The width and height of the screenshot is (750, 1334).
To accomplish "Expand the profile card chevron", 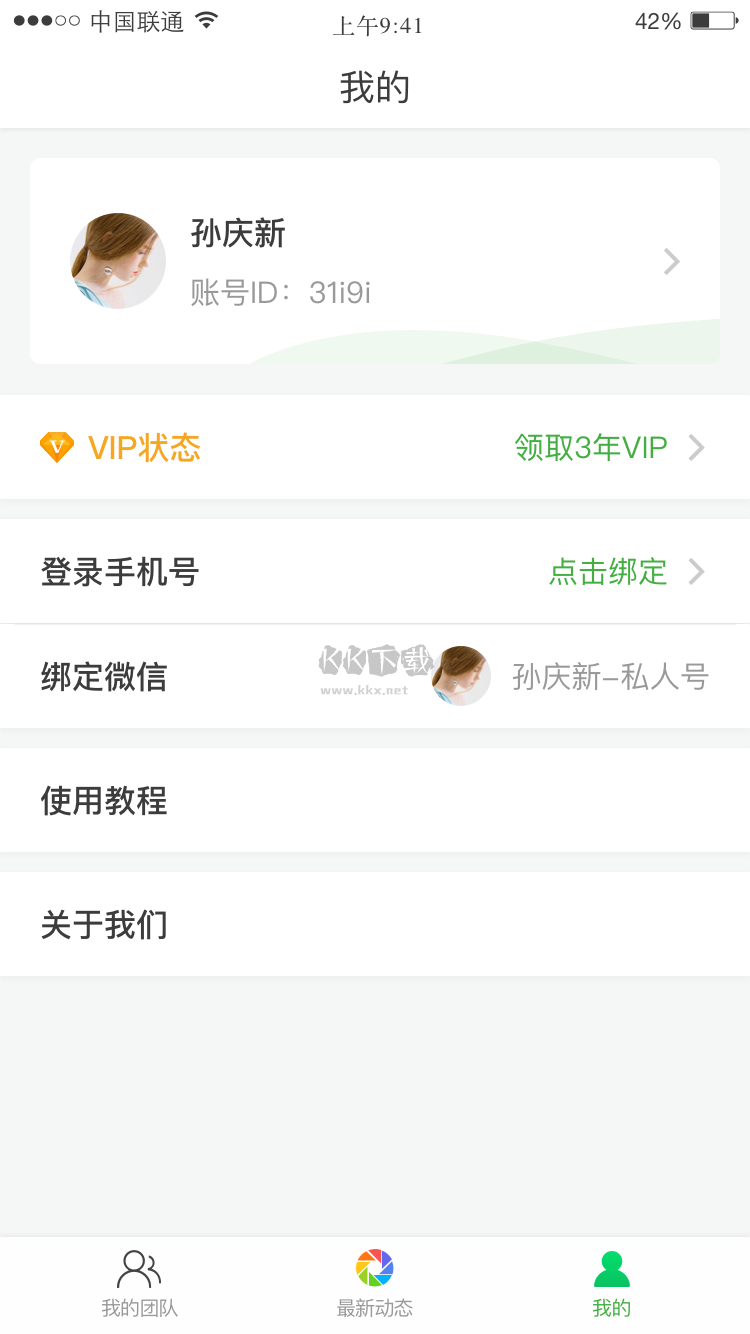I will (x=671, y=261).
